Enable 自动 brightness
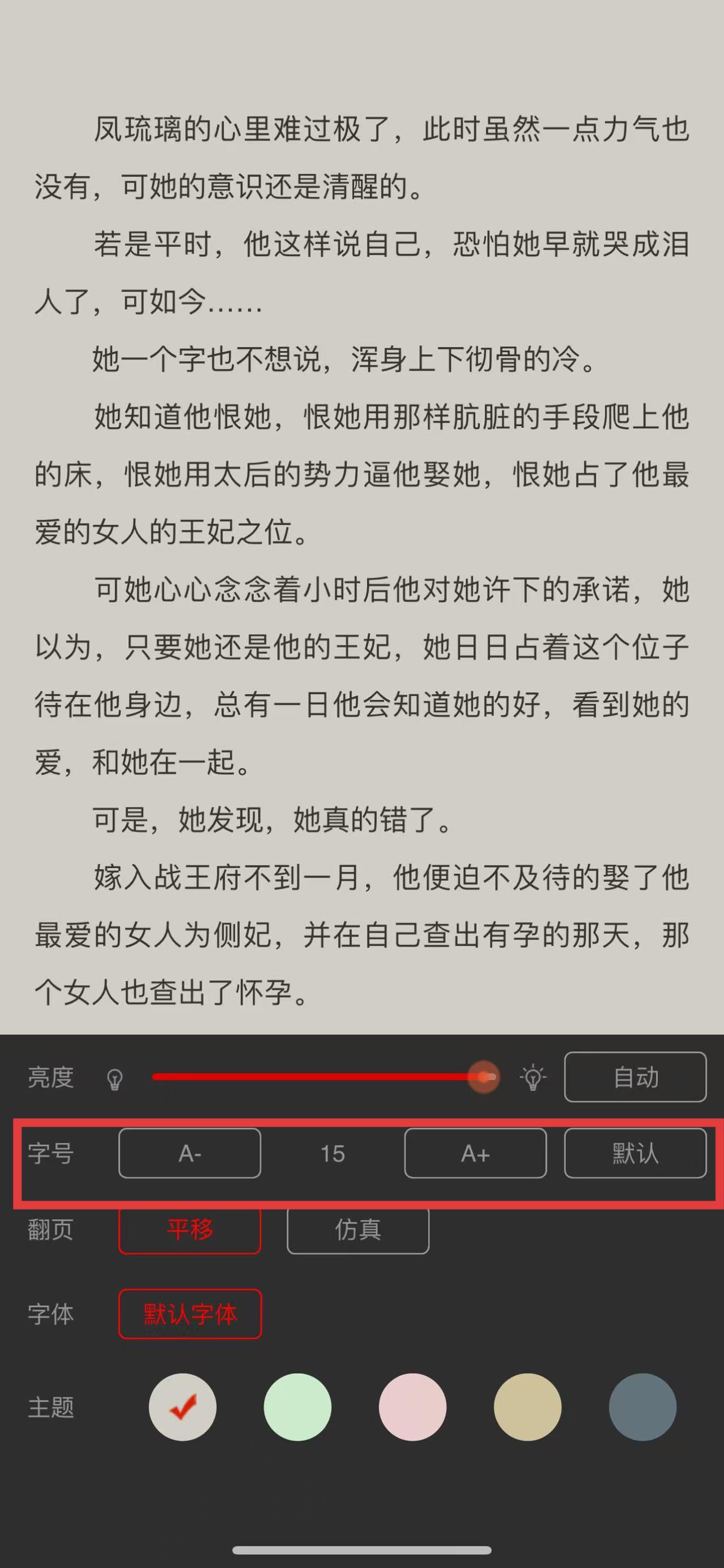 pos(635,1077)
